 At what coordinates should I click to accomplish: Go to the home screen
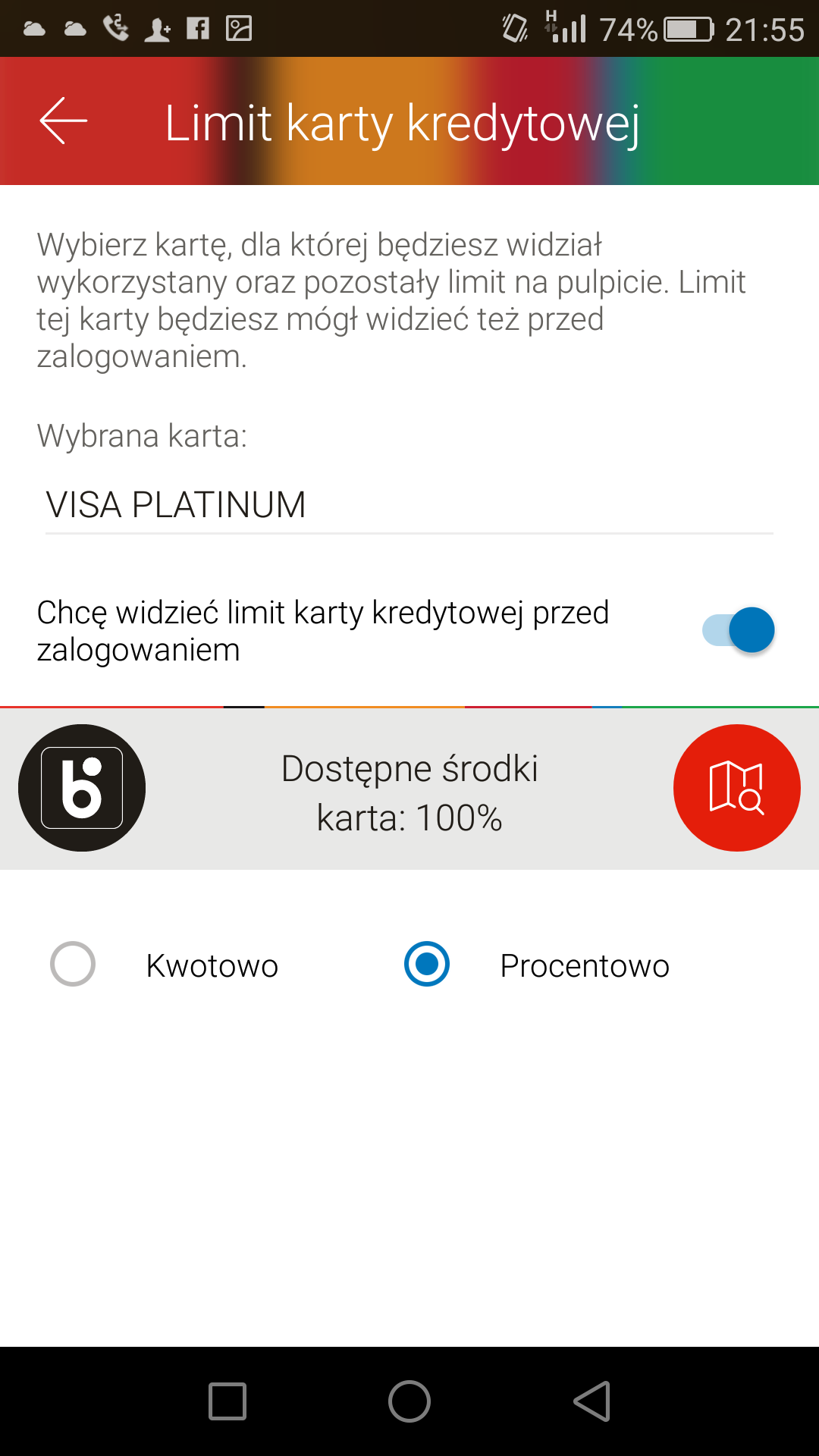click(x=409, y=1401)
